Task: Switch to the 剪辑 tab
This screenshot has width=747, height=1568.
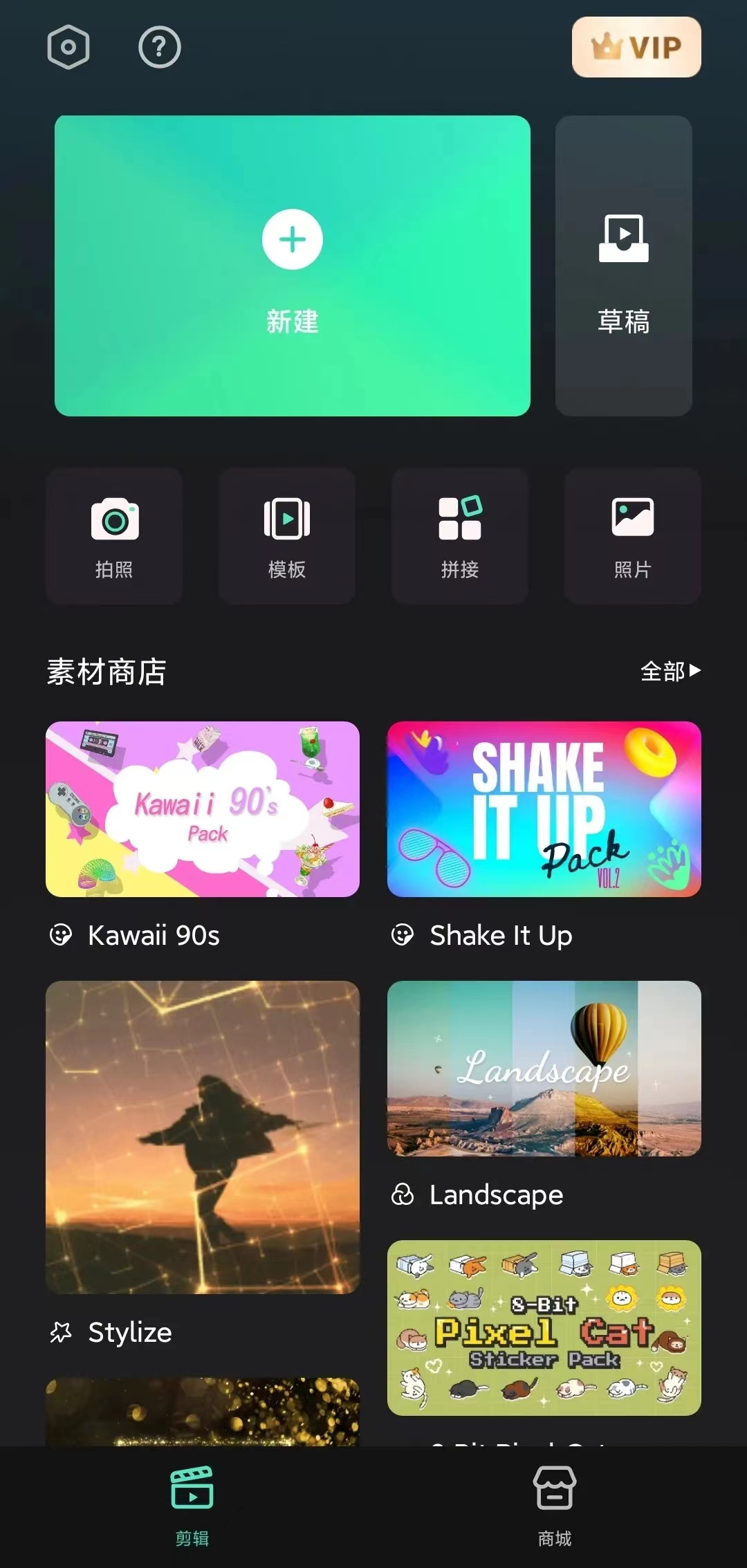Action: point(192,1505)
